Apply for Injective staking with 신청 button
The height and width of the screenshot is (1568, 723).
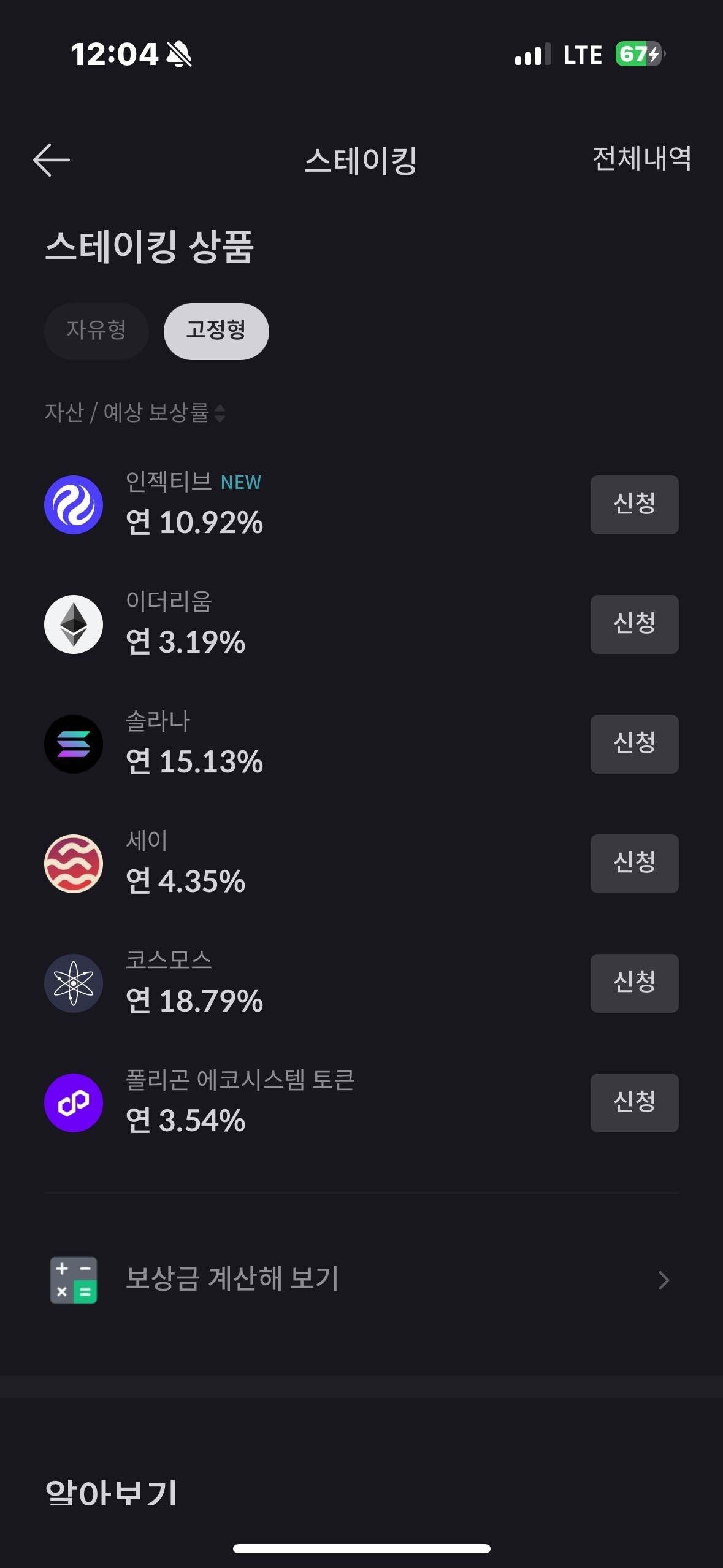click(634, 504)
